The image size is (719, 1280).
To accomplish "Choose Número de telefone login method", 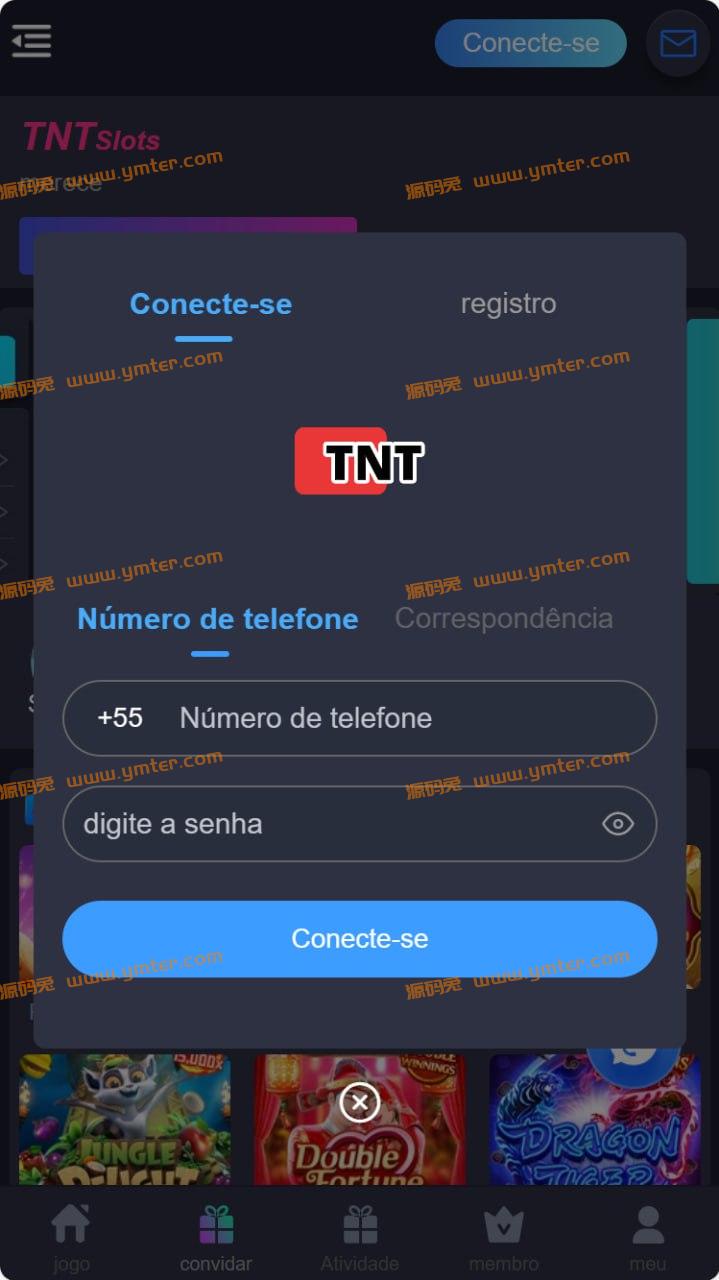I will click(217, 619).
